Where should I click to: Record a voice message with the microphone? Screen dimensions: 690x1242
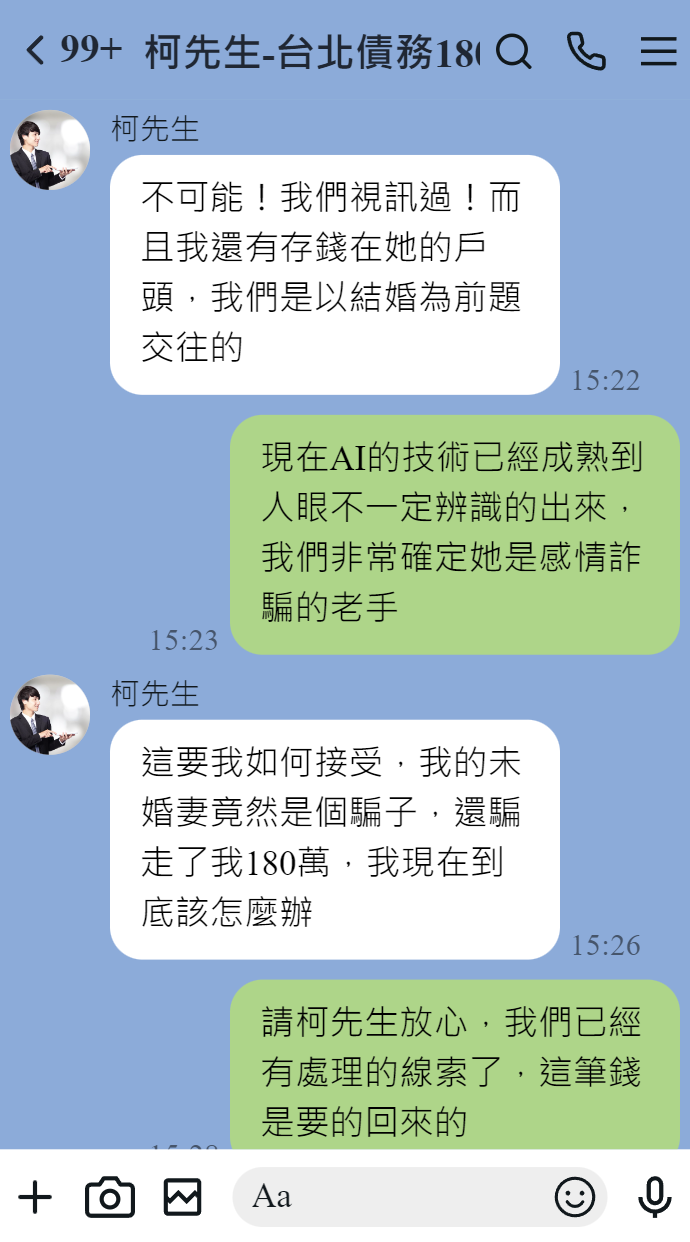(655, 1197)
